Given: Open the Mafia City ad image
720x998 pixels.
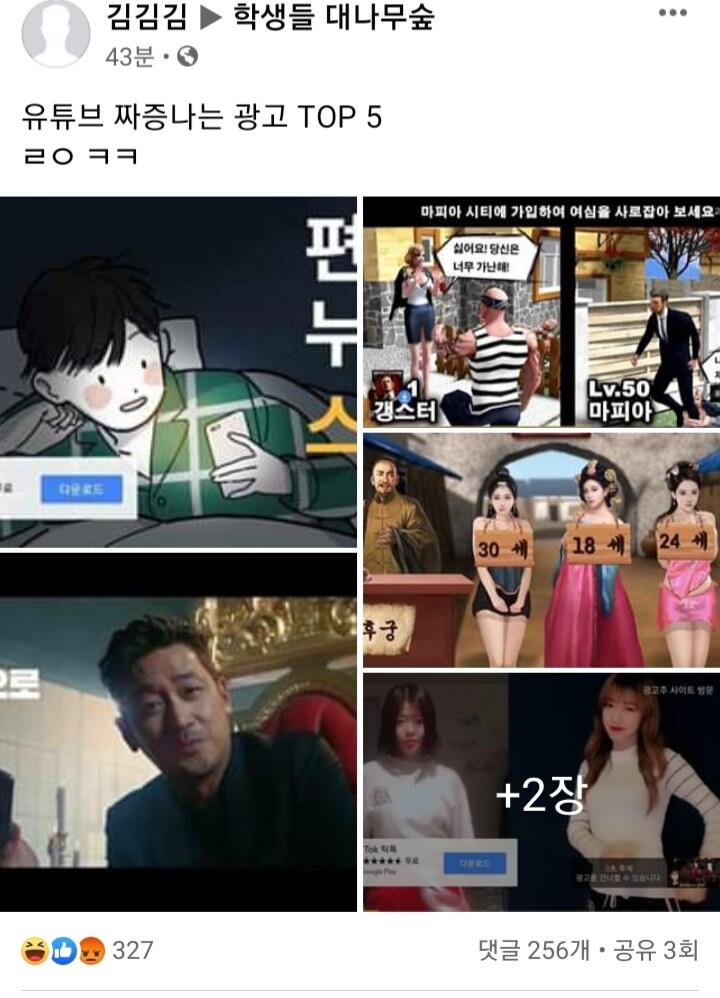Looking at the screenshot, I should 540,312.
